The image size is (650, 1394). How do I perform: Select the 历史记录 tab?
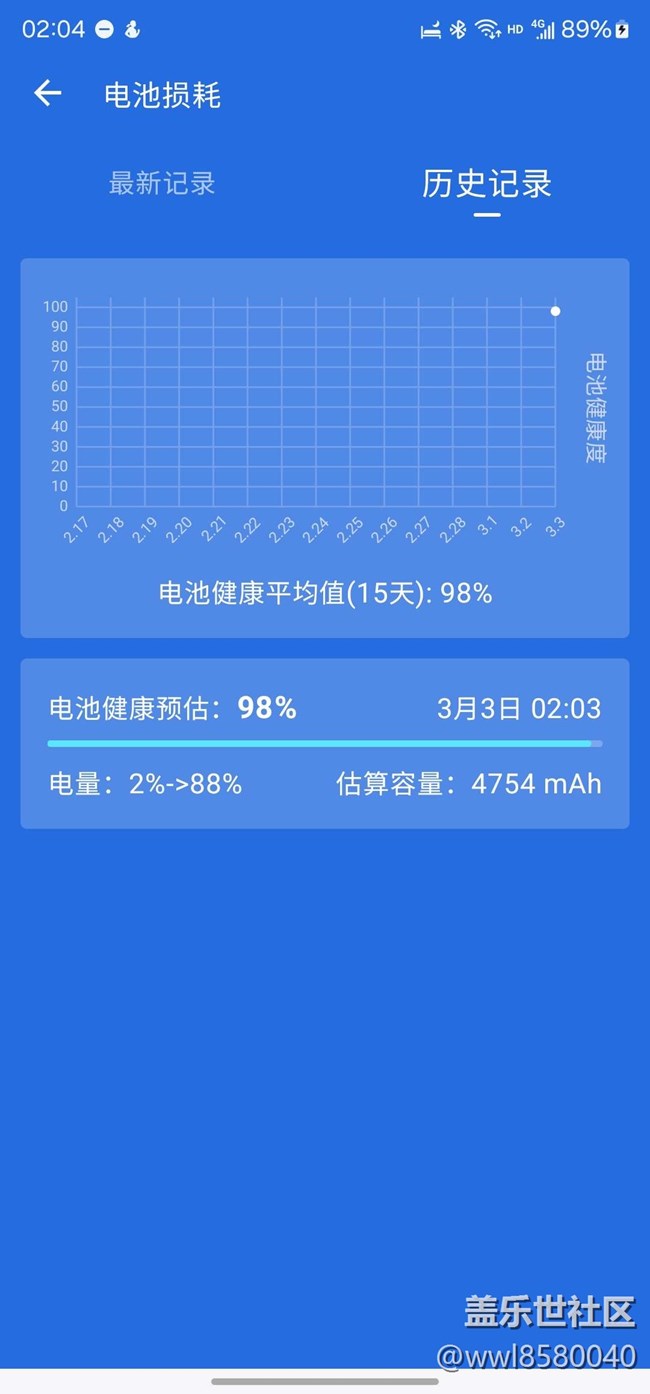[487, 184]
